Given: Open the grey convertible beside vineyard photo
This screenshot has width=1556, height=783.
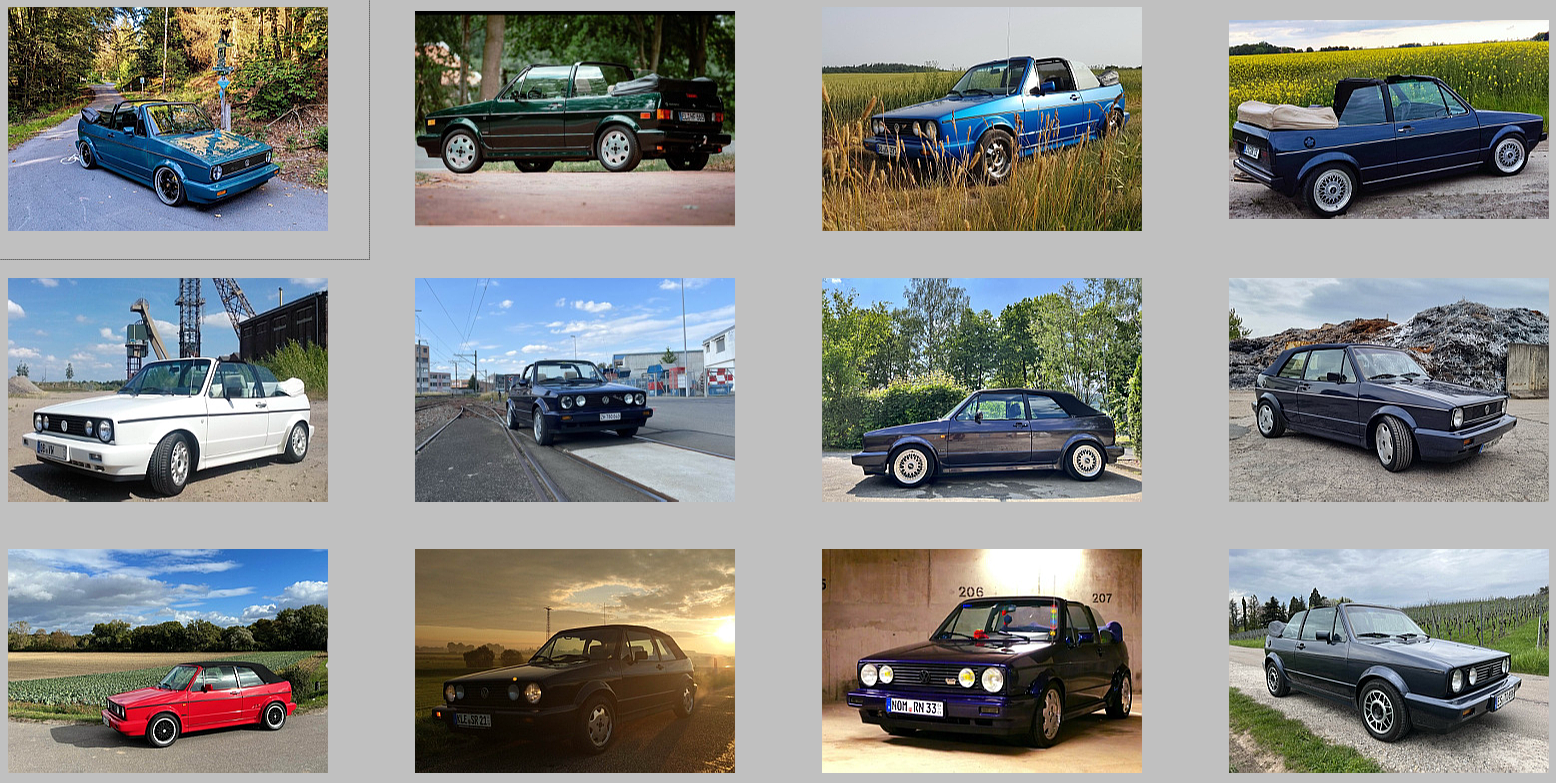Looking at the screenshot, I should pos(1388,660).
